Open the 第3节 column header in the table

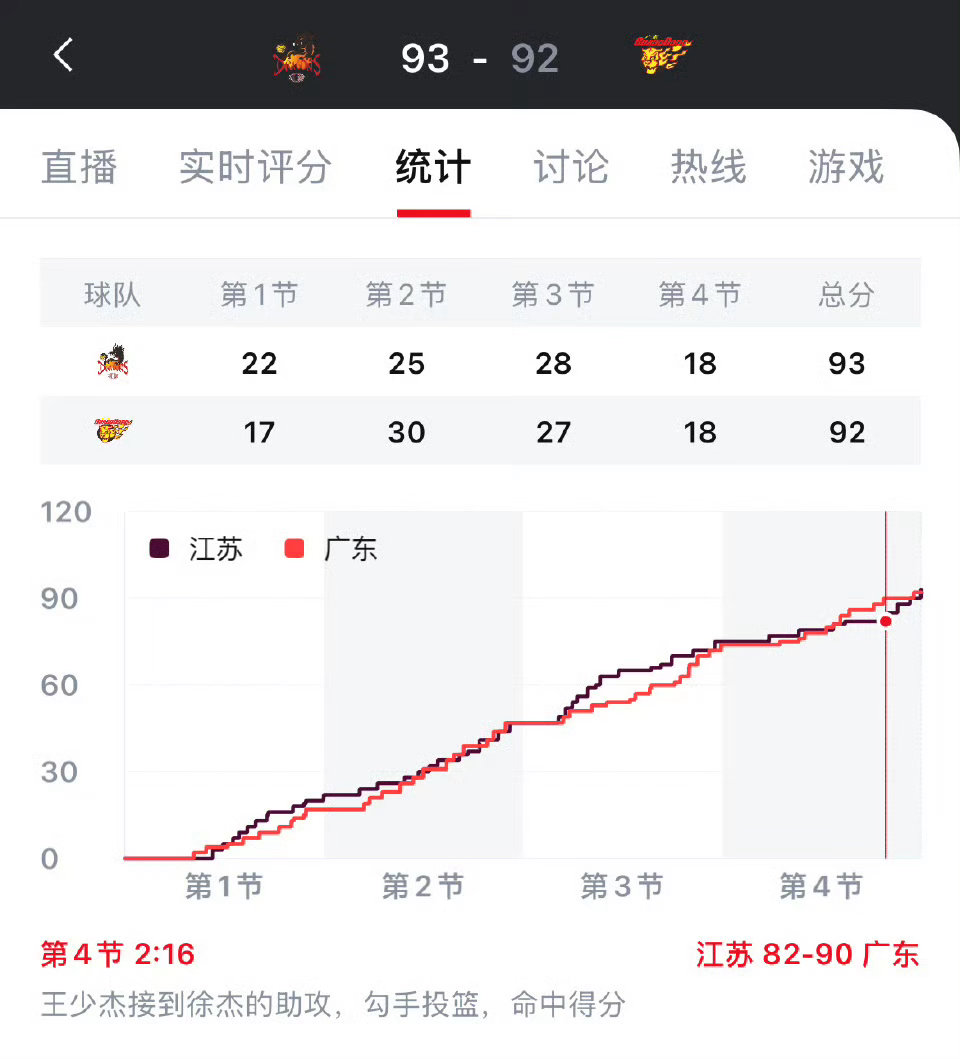tap(553, 294)
